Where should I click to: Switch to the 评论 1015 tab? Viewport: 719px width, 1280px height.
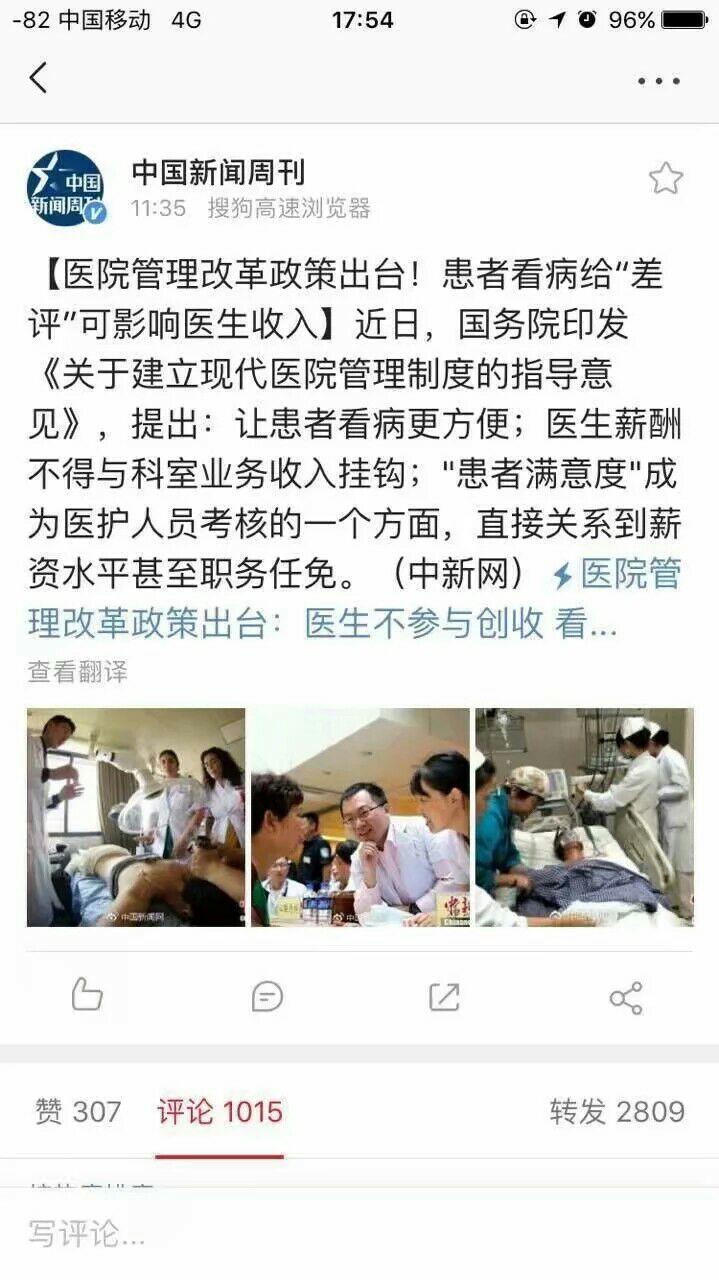click(219, 1111)
